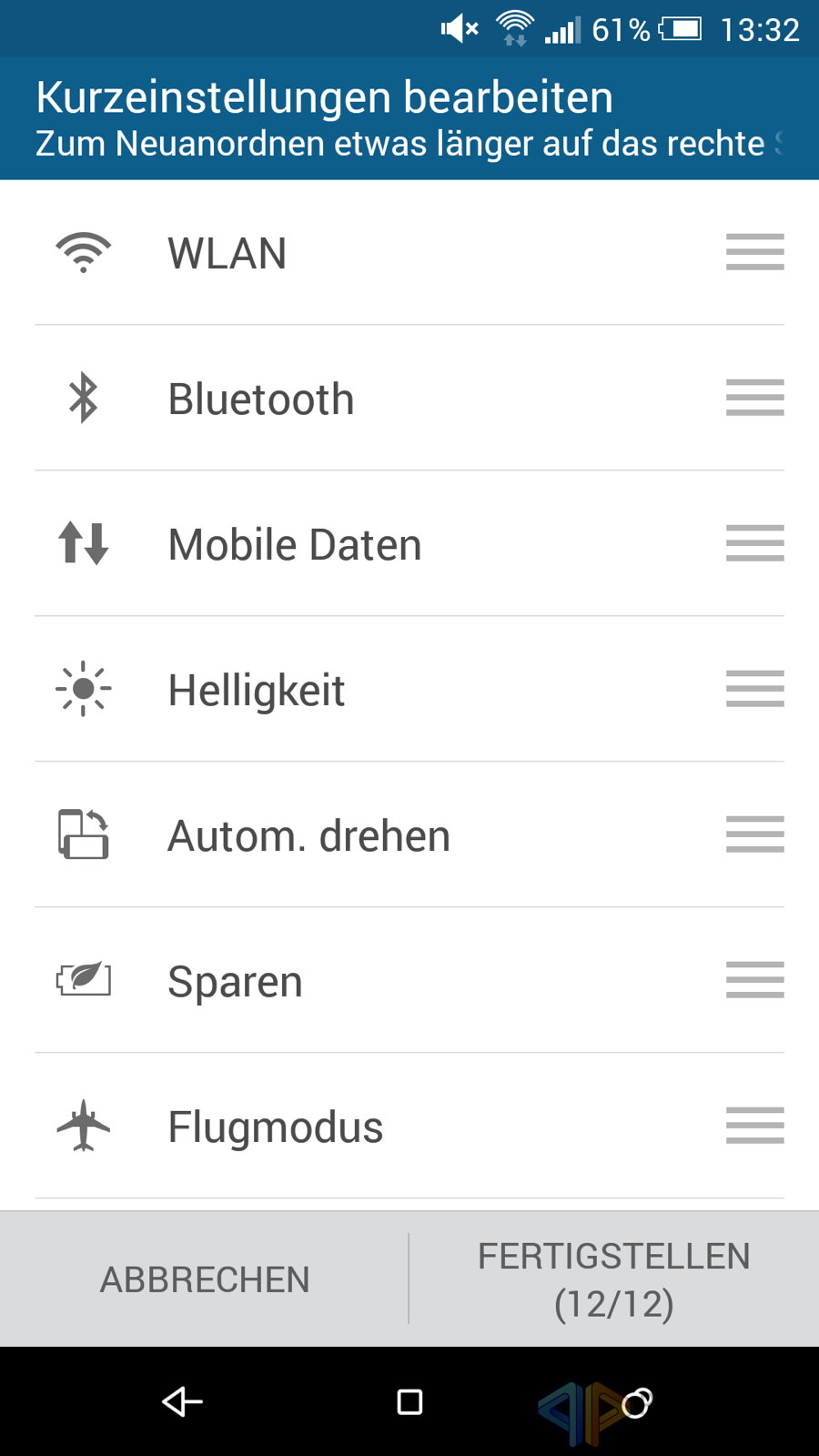This screenshot has height=1456, width=819.
Task: Tap the reorder handle next to Bluetooth
Action: [x=755, y=398]
